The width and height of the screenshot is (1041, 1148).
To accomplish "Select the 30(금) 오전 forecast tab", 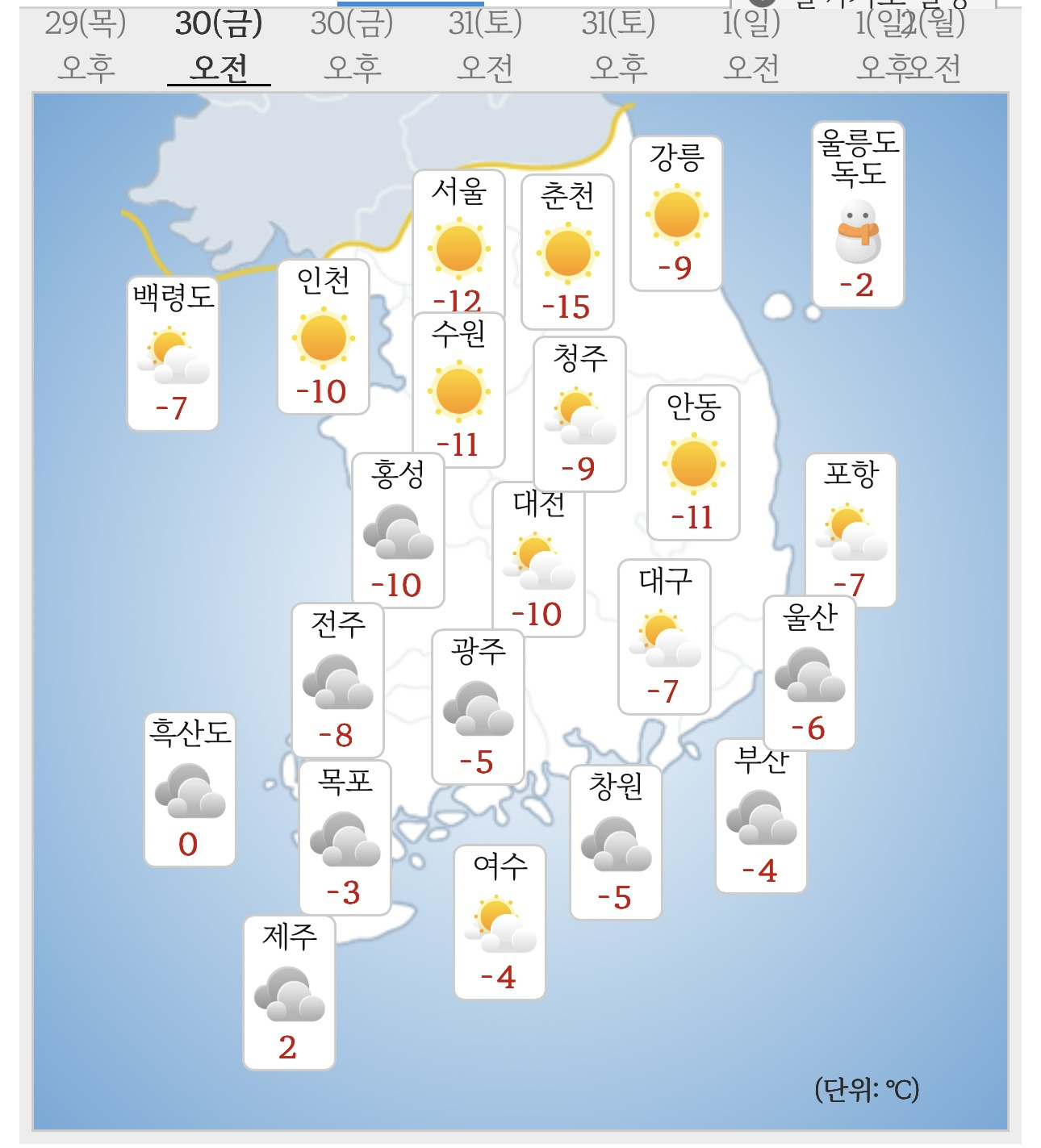I will [x=219, y=46].
